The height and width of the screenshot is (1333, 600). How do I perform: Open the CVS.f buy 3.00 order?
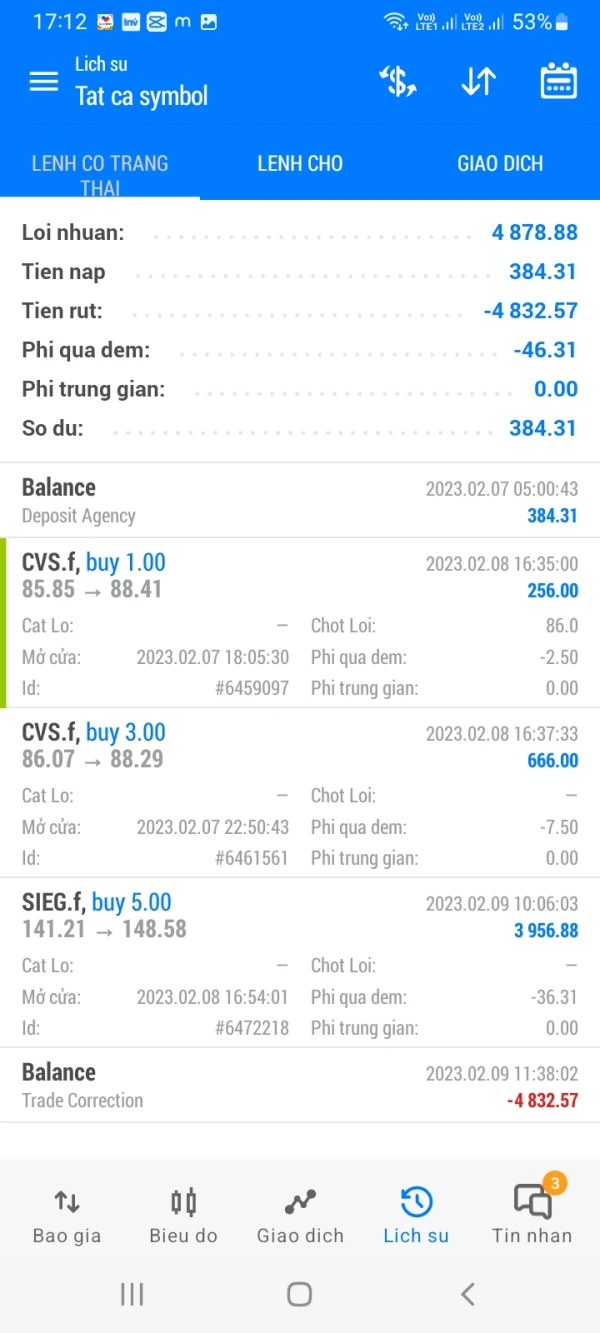pyautogui.click(x=300, y=792)
